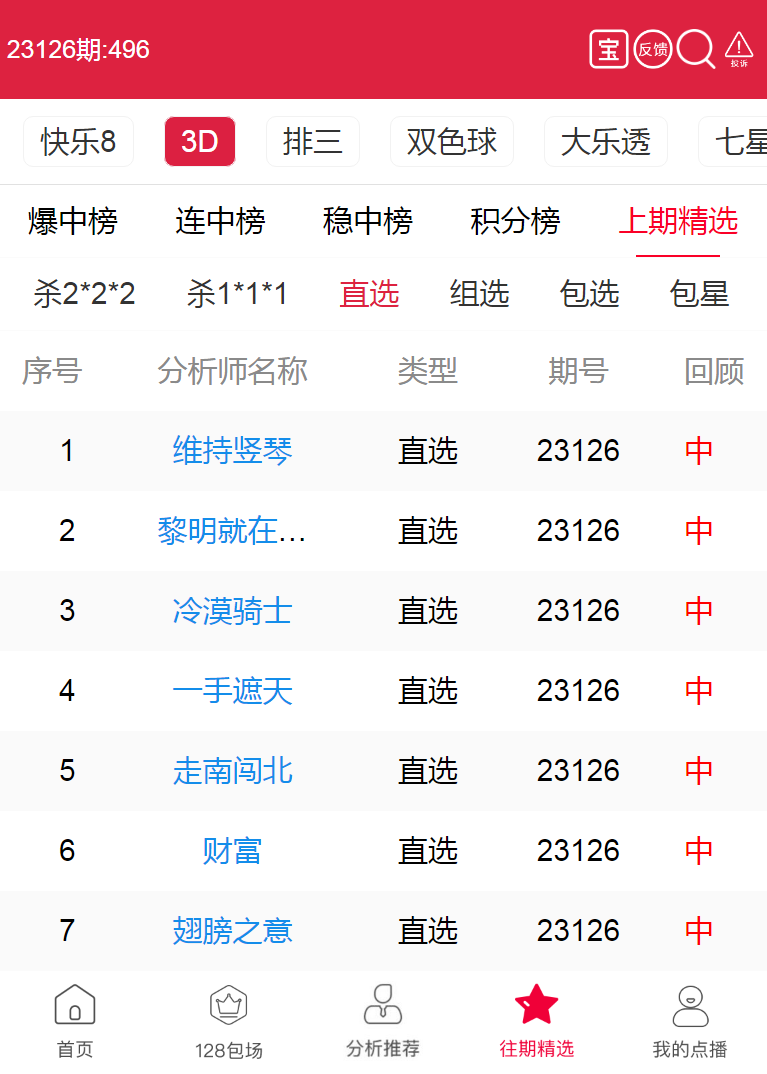Viewport: 767px width, 1074px height.
Task: Open analyst 维持竖琴
Action: pos(233,451)
